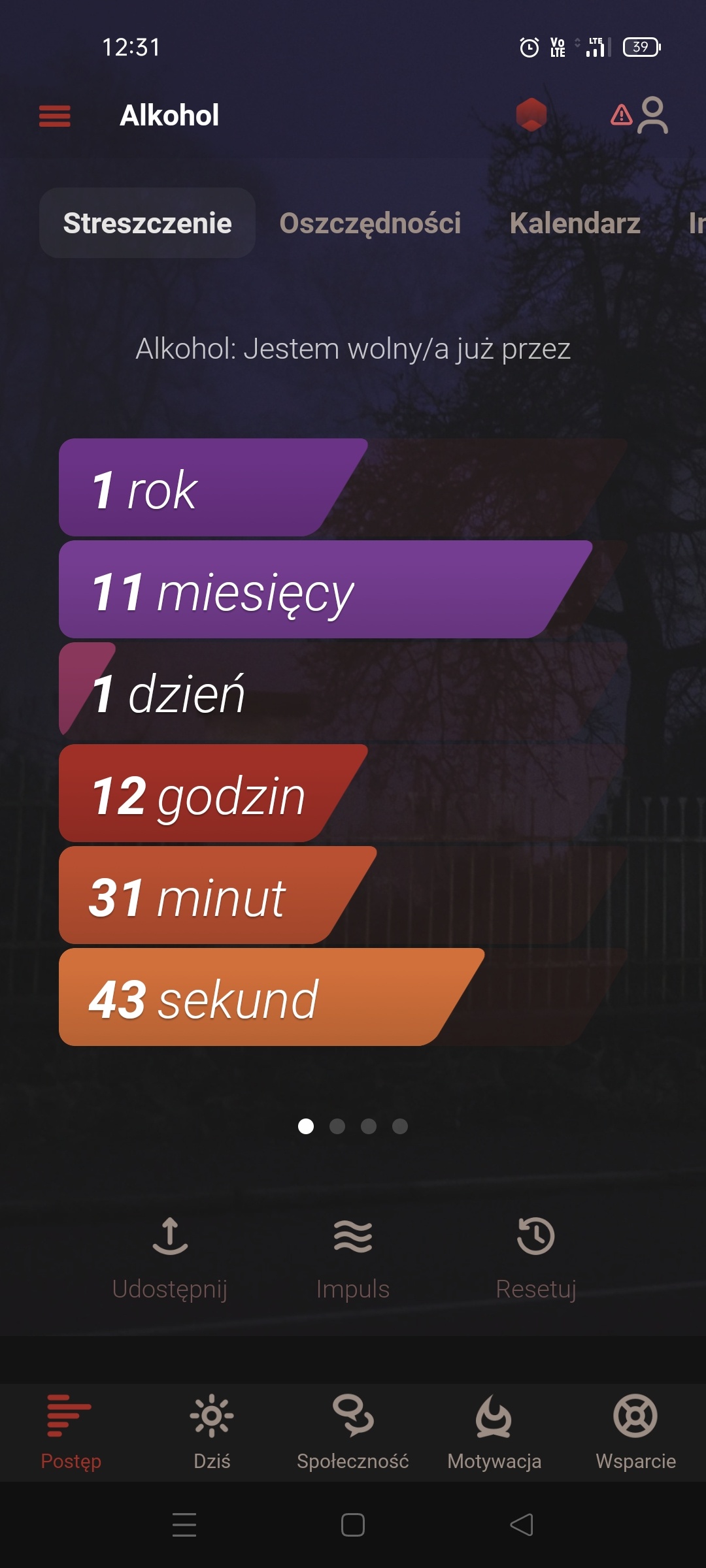The image size is (706, 1568).
Task: Open the Postęp bottom tab
Action: click(x=71, y=1432)
